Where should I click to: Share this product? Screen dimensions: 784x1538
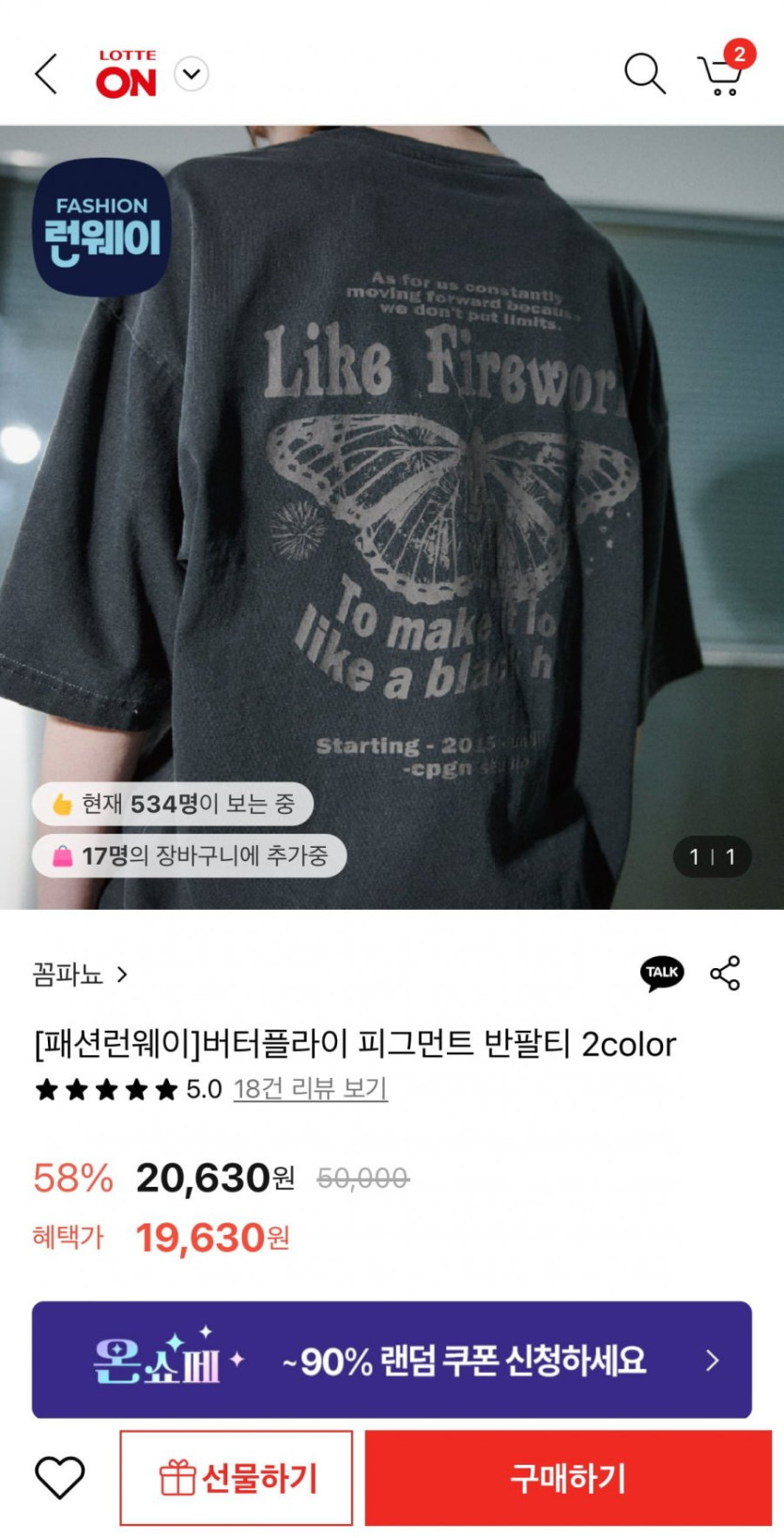(x=725, y=974)
